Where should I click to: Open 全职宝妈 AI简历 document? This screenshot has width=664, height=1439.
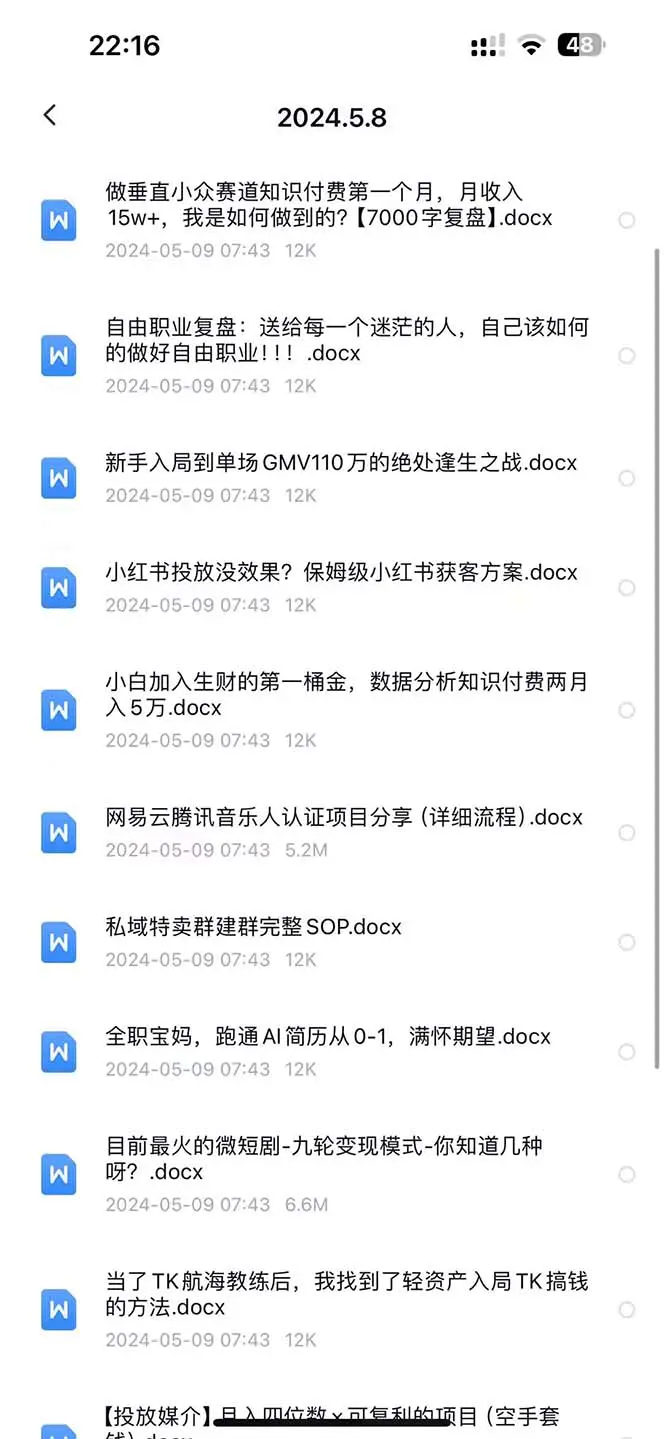(x=328, y=1037)
